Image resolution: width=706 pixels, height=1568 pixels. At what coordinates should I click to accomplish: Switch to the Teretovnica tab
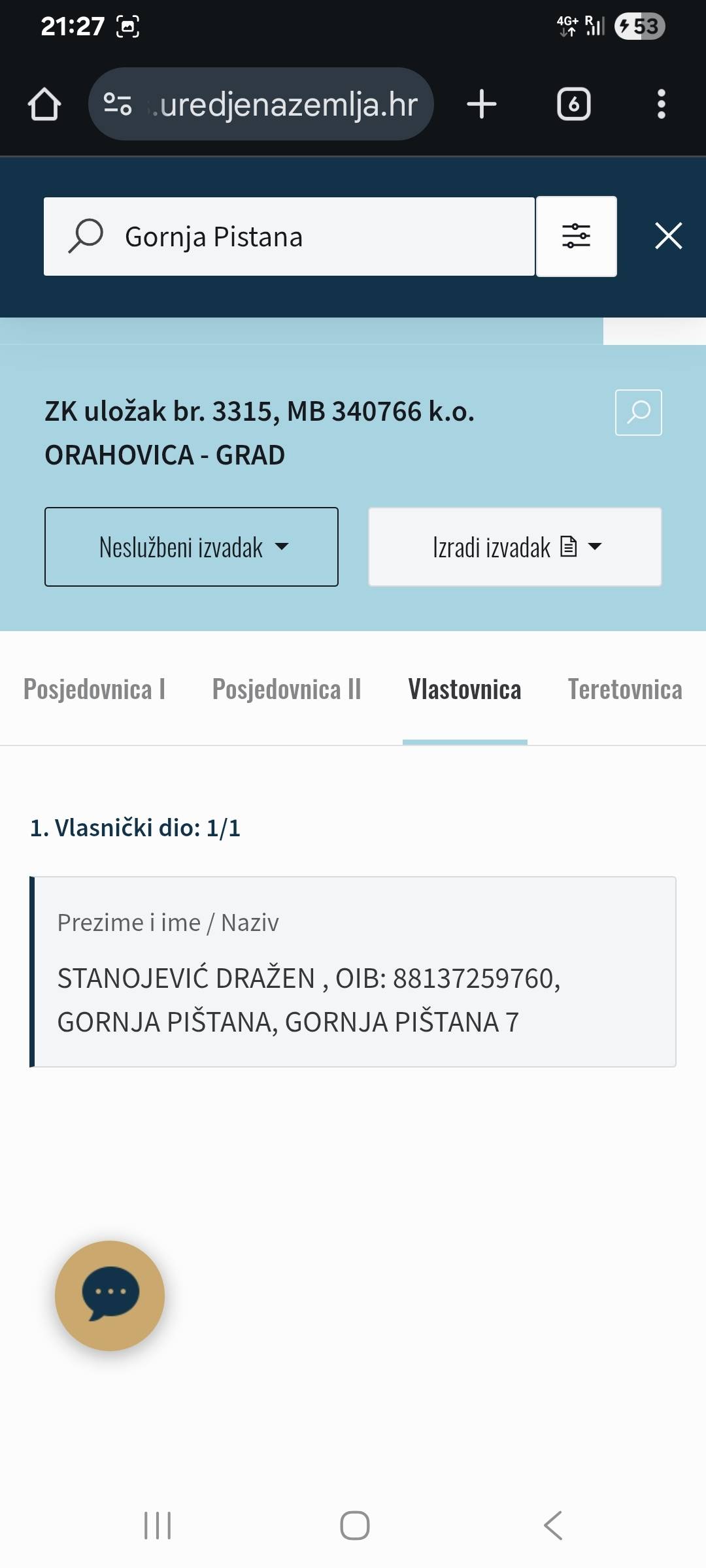[x=624, y=690]
